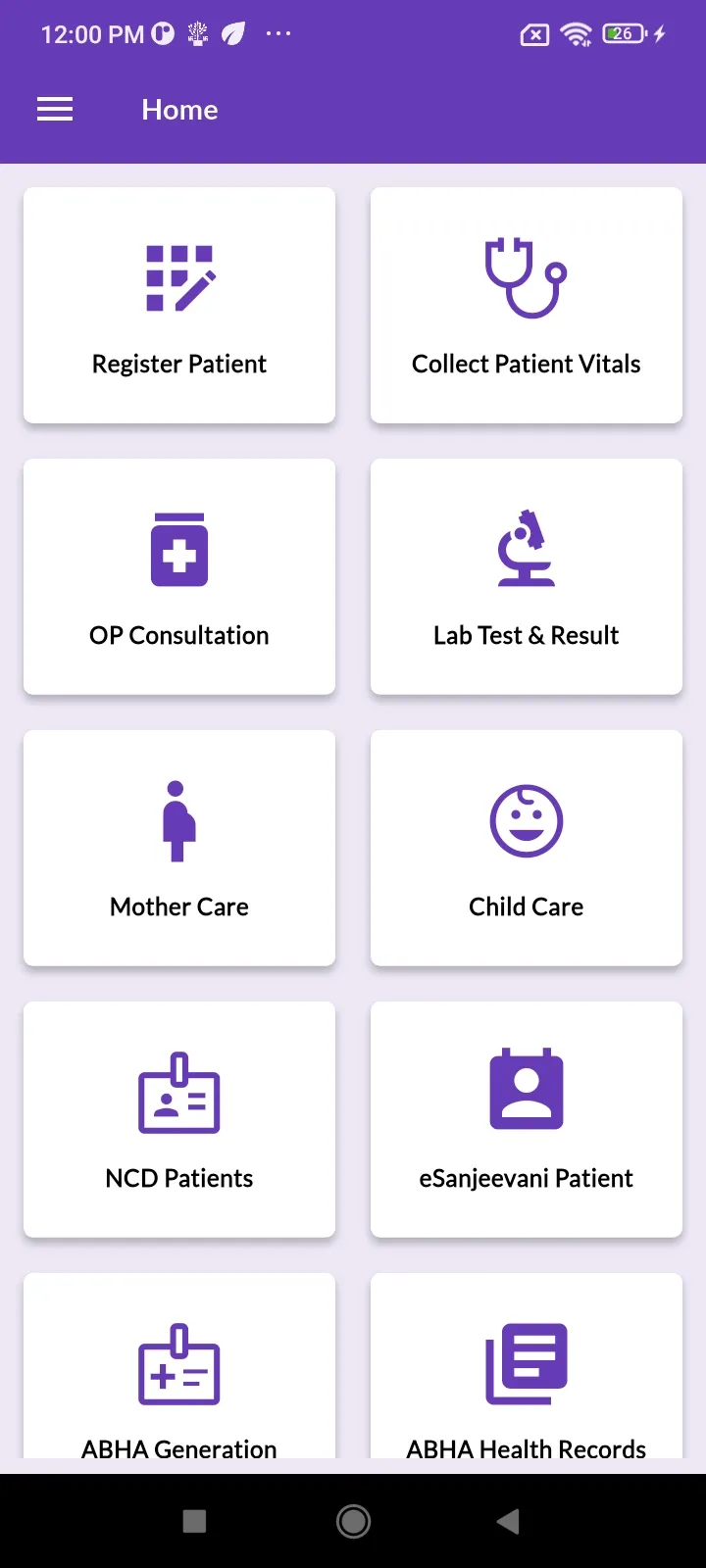
Task: Open the Register Patient card
Action: click(179, 306)
